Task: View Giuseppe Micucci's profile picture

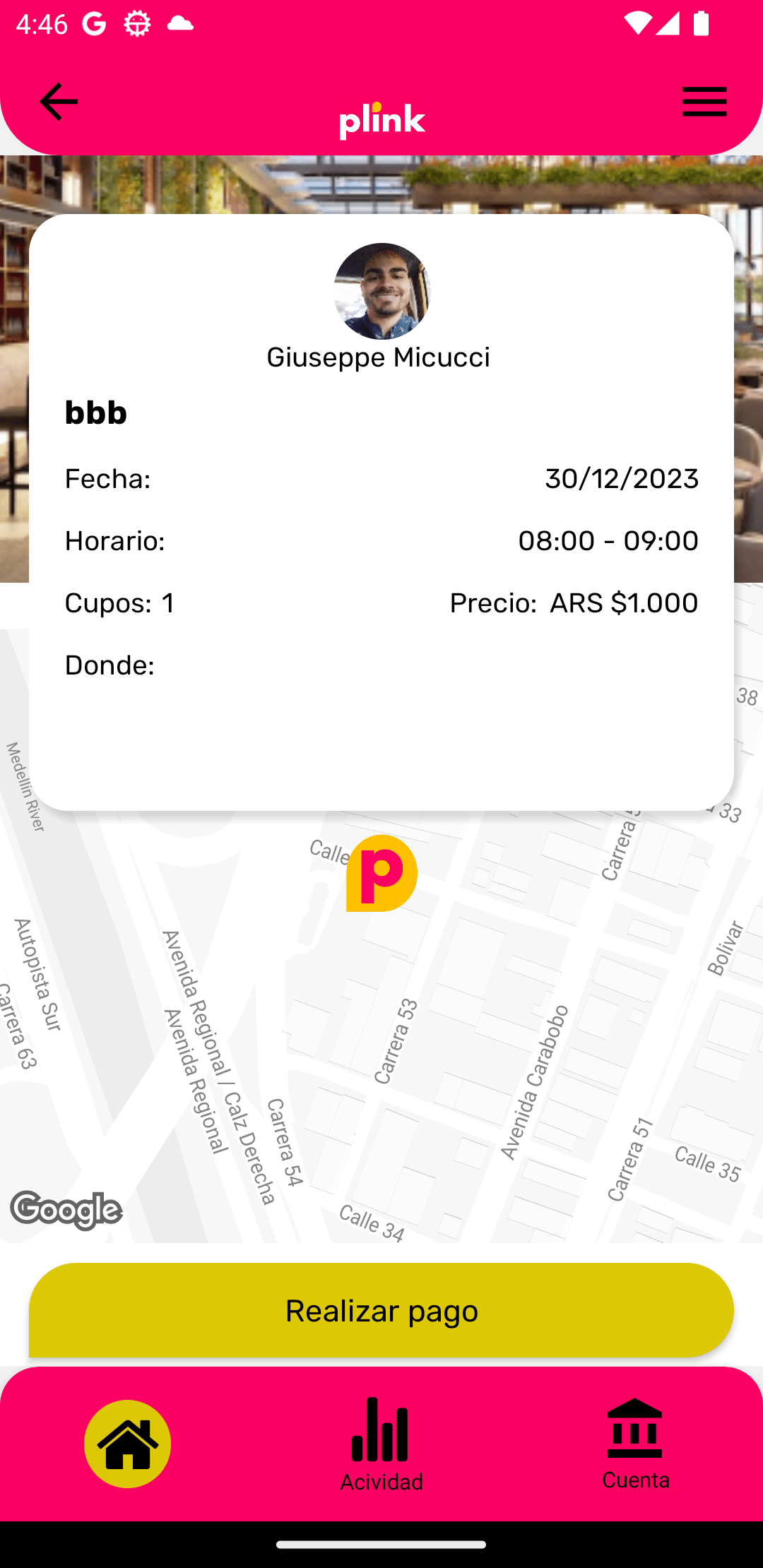Action: pyautogui.click(x=381, y=292)
